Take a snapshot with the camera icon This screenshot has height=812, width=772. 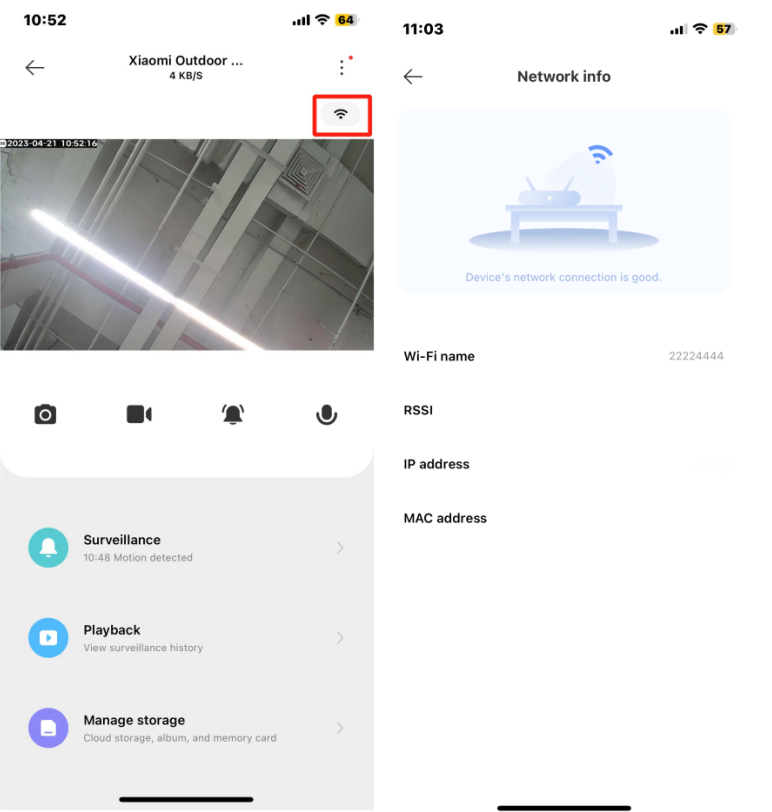tap(45, 414)
